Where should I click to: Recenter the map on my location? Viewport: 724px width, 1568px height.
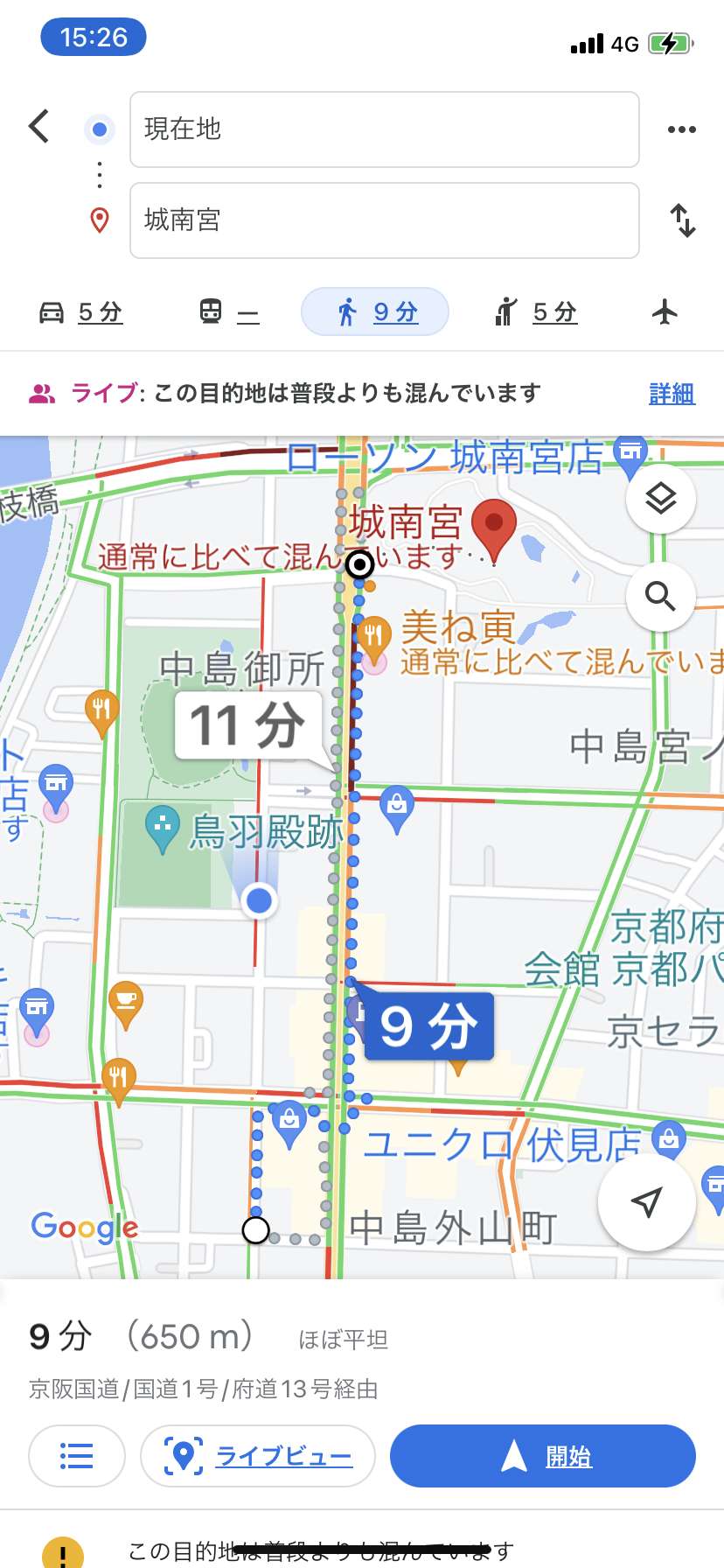pos(646,1202)
